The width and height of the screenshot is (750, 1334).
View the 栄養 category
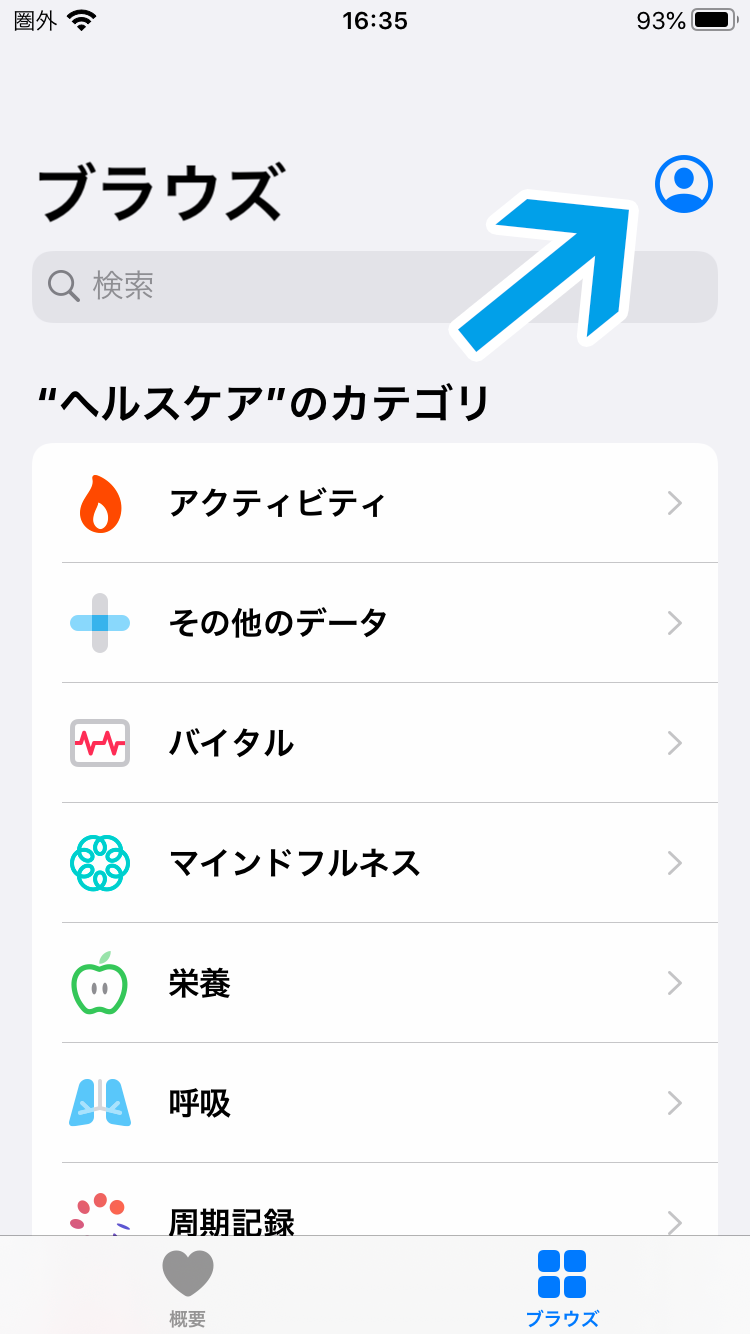tap(375, 984)
